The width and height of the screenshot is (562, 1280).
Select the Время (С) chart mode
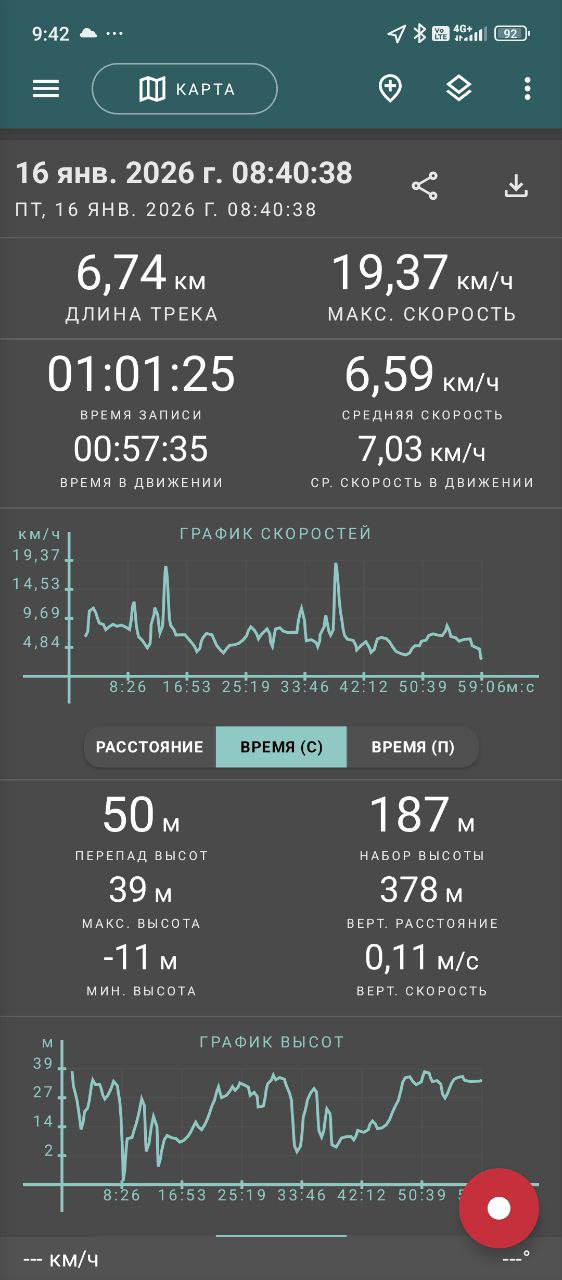[281, 747]
